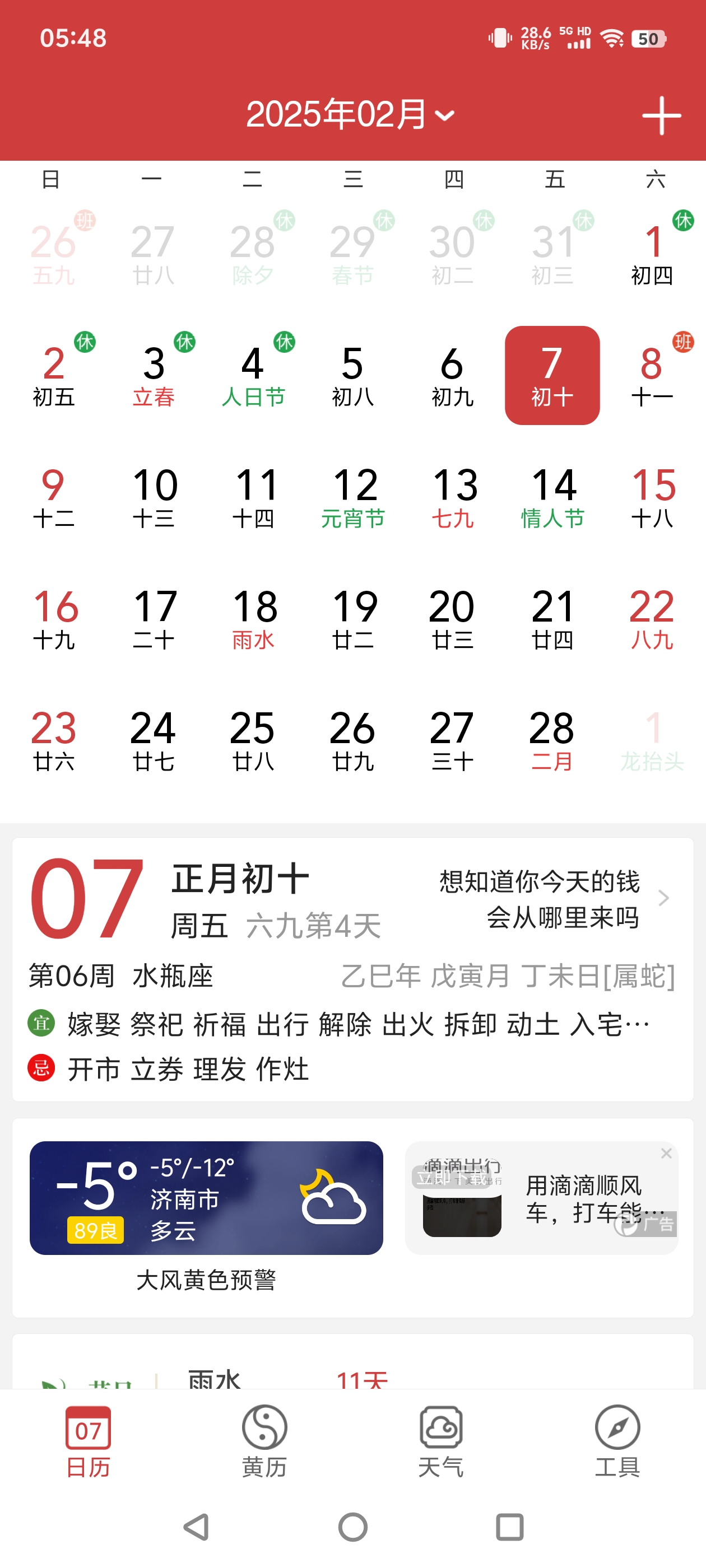Open the 宜忌 almanac details for today
Image resolution: width=706 pixels, height=1568 pixels.
click(354, 1046)
